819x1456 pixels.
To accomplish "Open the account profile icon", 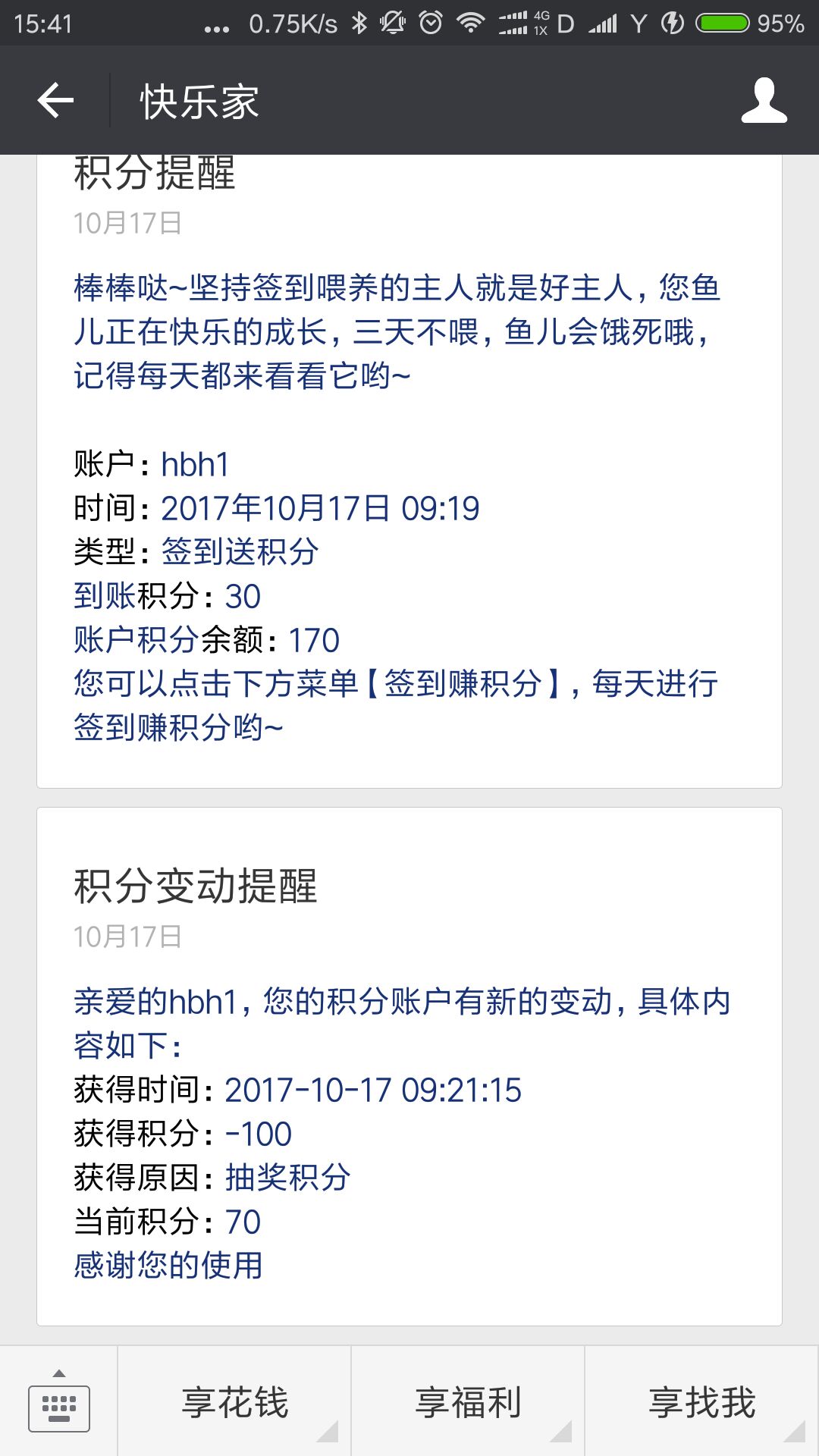I will point(764,101).
